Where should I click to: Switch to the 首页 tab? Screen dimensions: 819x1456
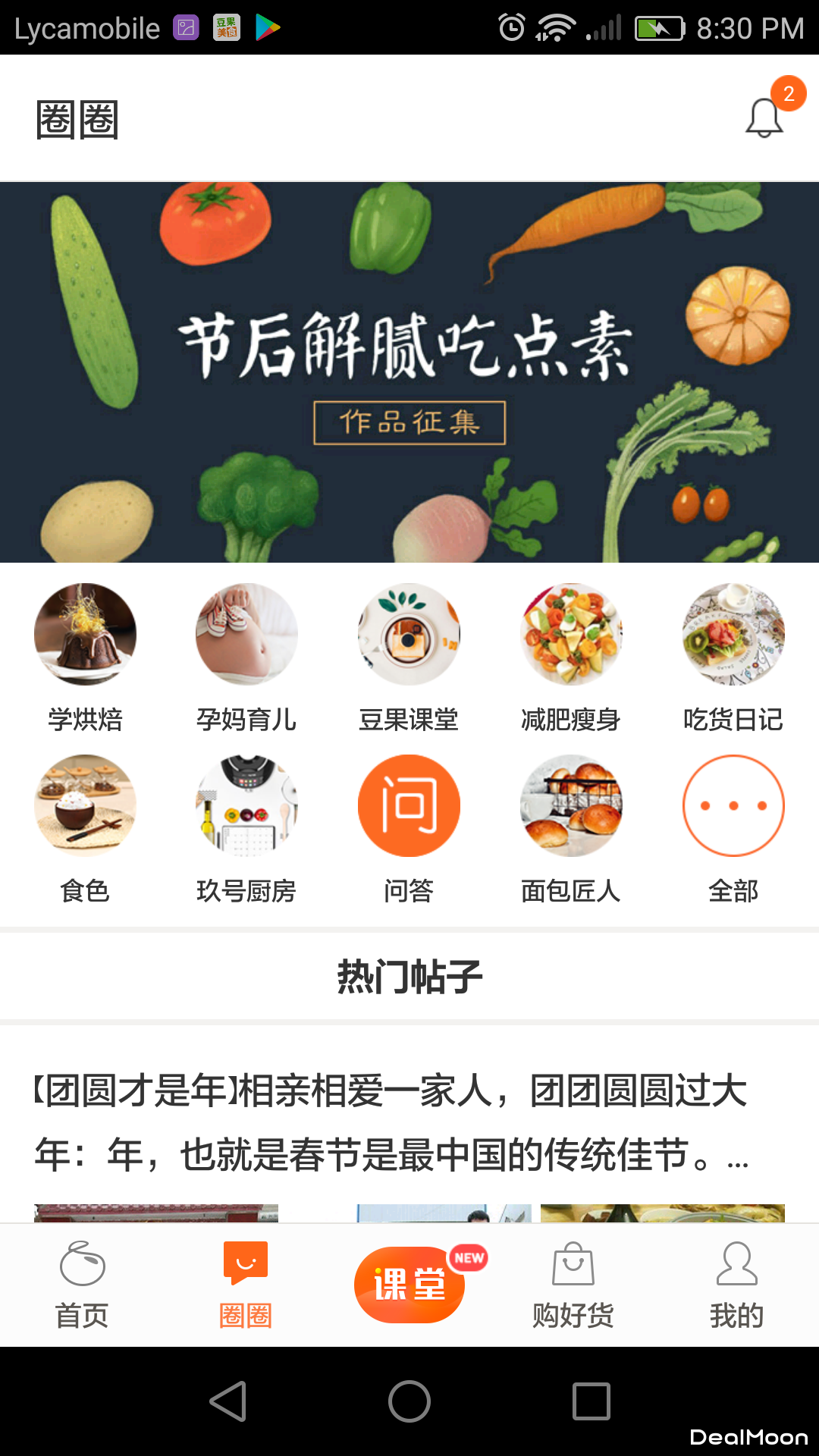click(x=82, y=1283)
